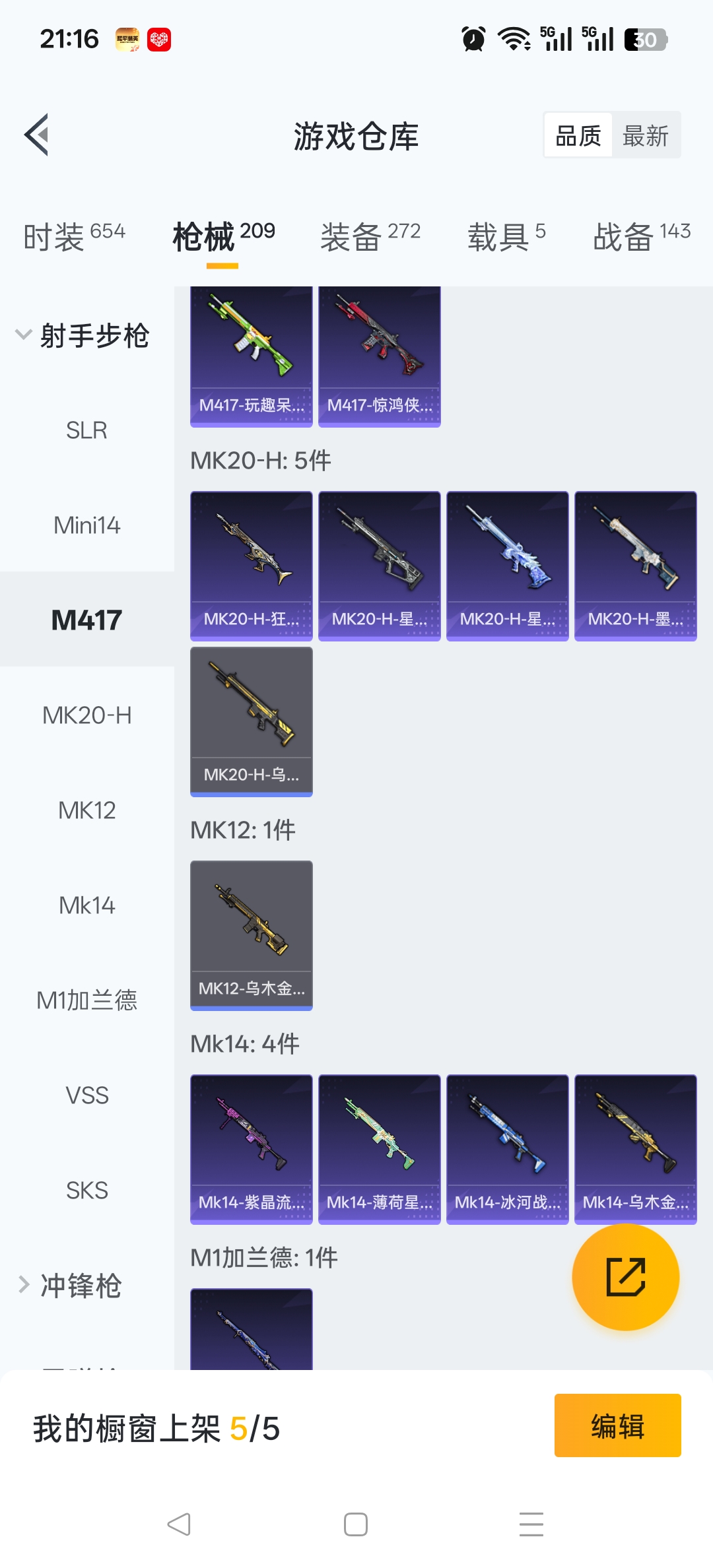Image resolution: width=713 pixels, height=1568 pixels.
Task: Open the M417-玩趣呆 skin card
Action: [251, 357]
